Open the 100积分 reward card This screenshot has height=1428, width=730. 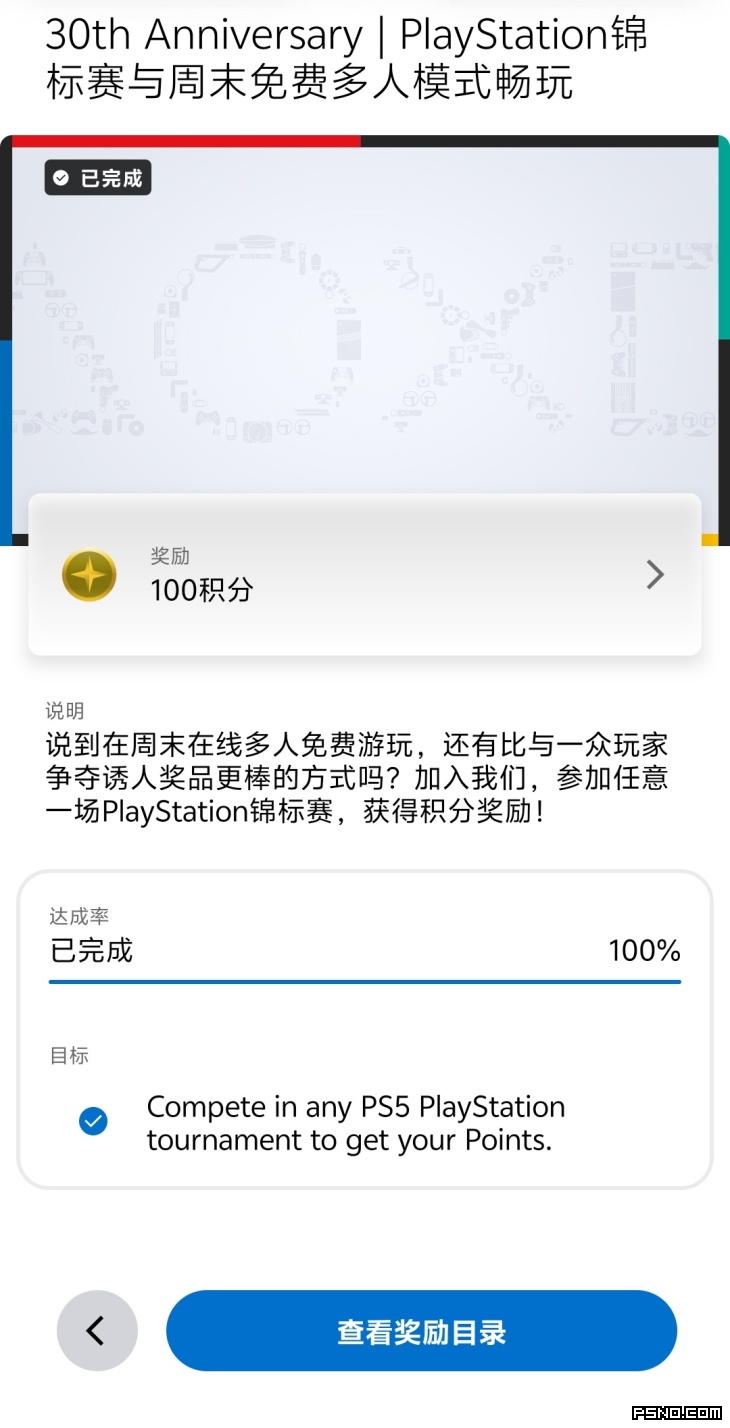pos(365,575)
